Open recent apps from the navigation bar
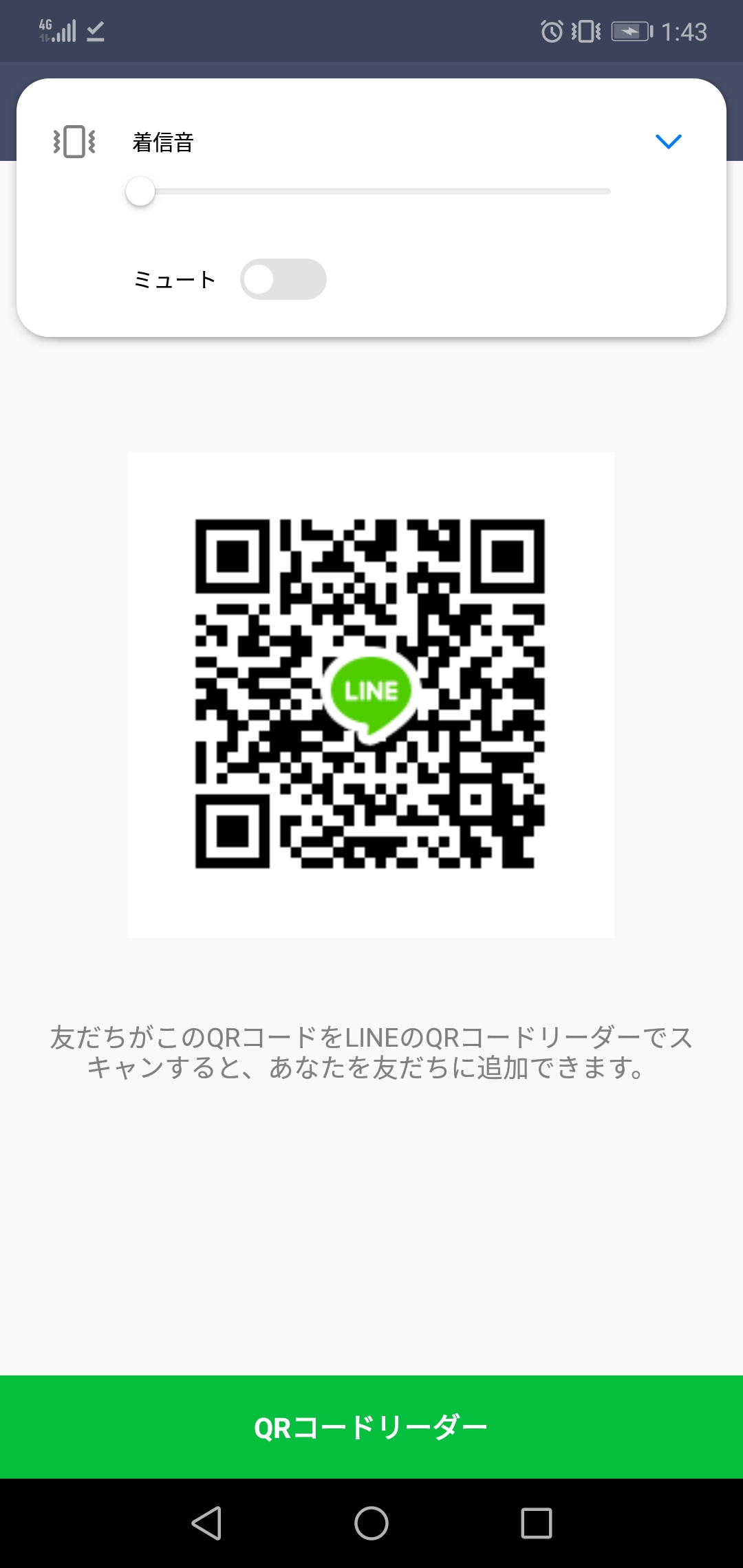 tap(537, 1523)
